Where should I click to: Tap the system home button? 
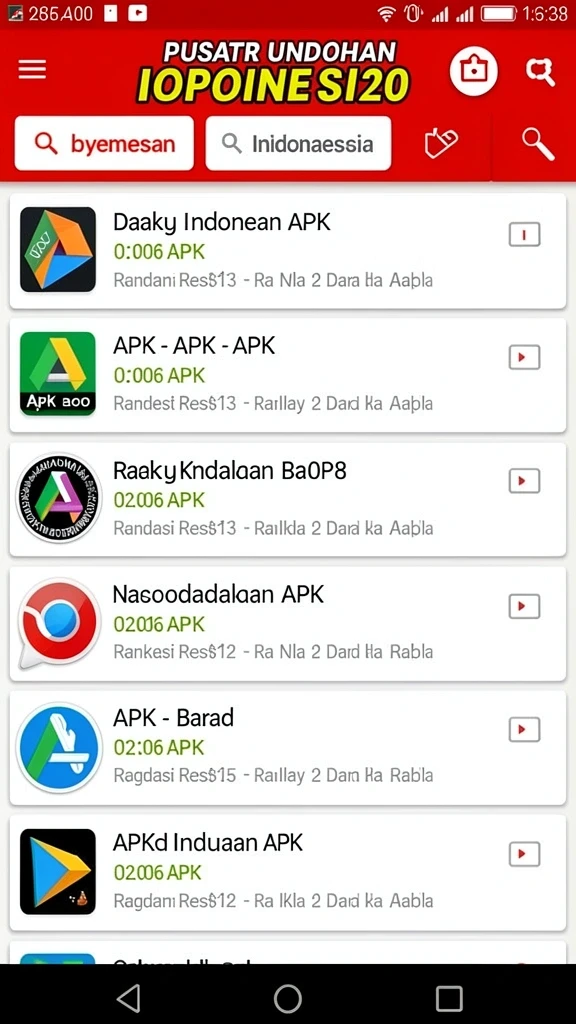click(287, 998)
